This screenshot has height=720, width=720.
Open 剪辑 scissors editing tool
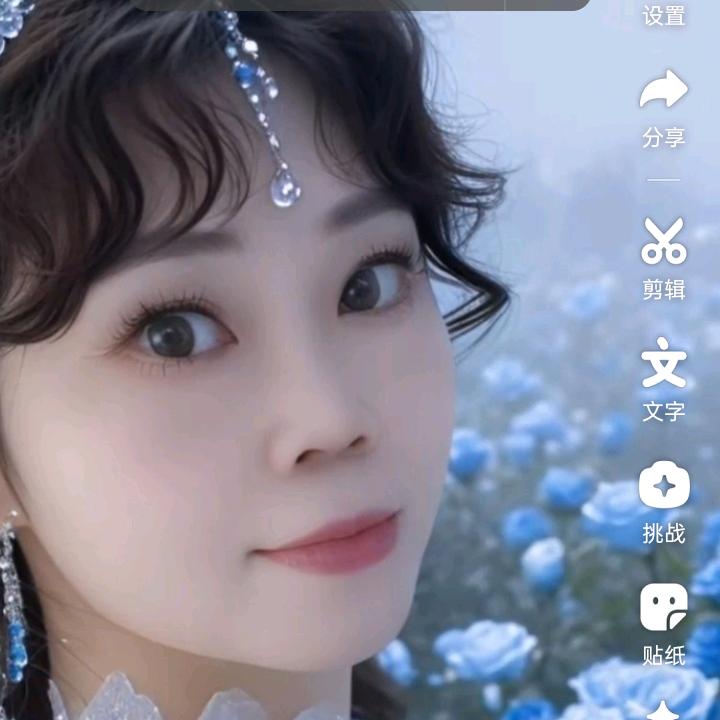pos(664,242)
